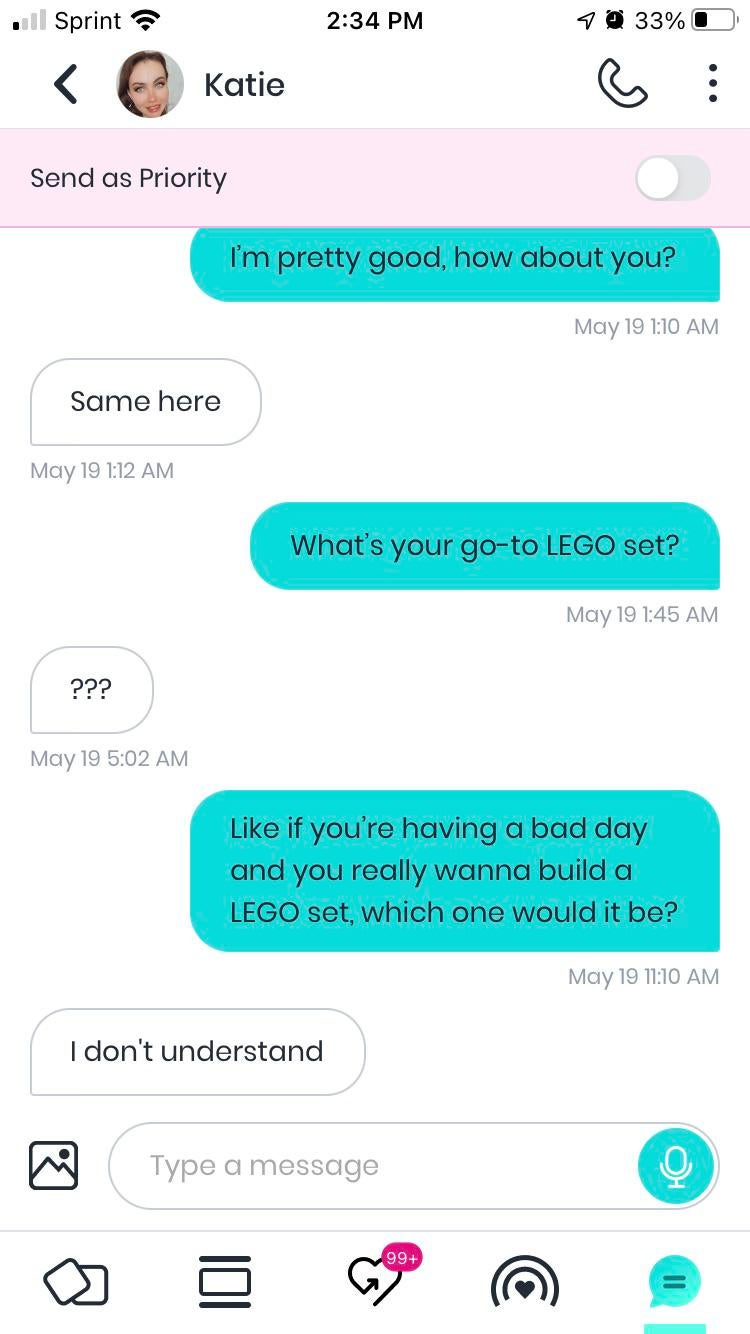Viewport: 750px width, 1334px height.
Task: Open the three-dot overflow menu
Action: (x=712, y=84)
